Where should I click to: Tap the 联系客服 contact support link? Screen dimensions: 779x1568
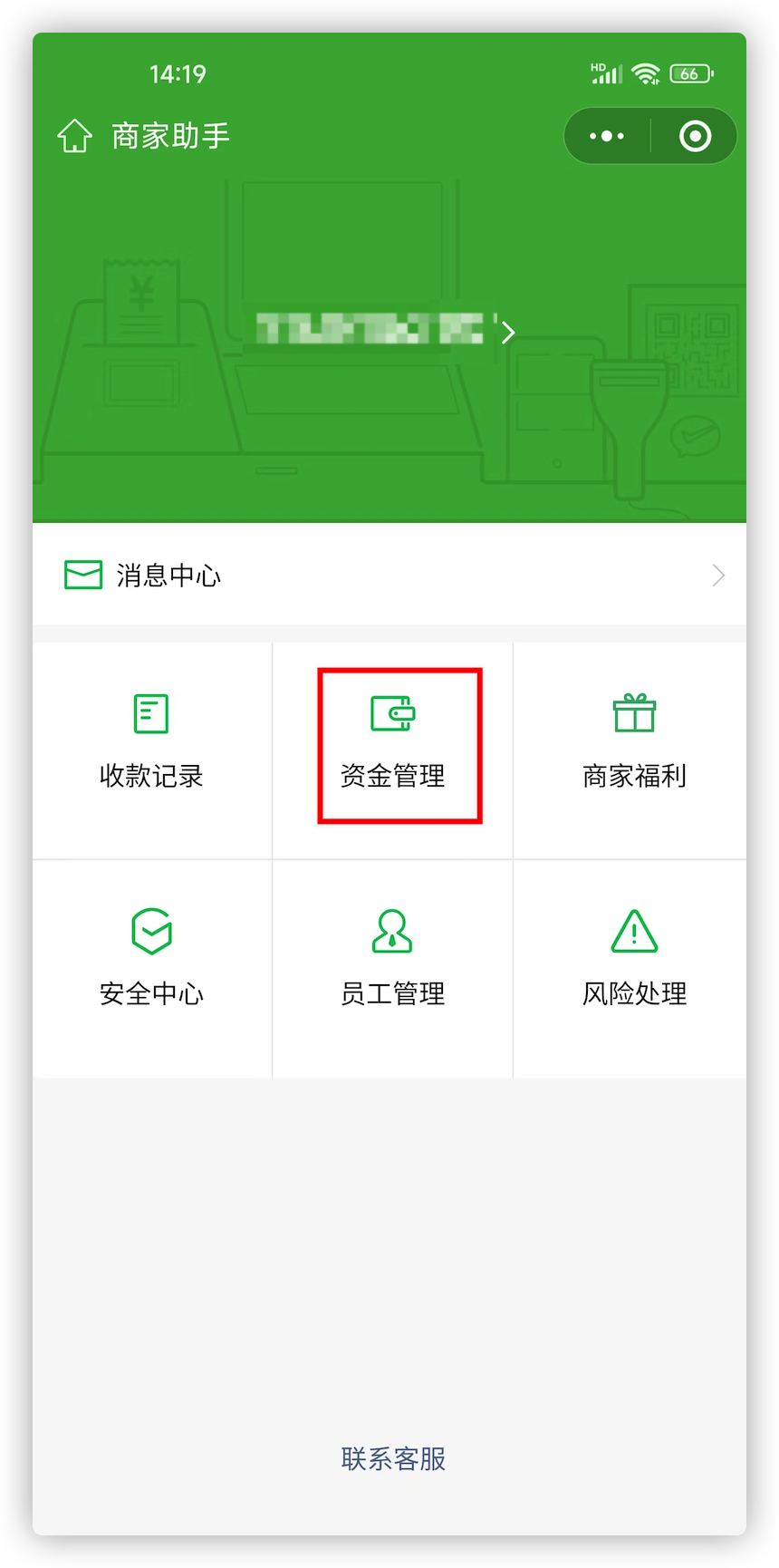pyautogui.click(x=393, y=1458)
